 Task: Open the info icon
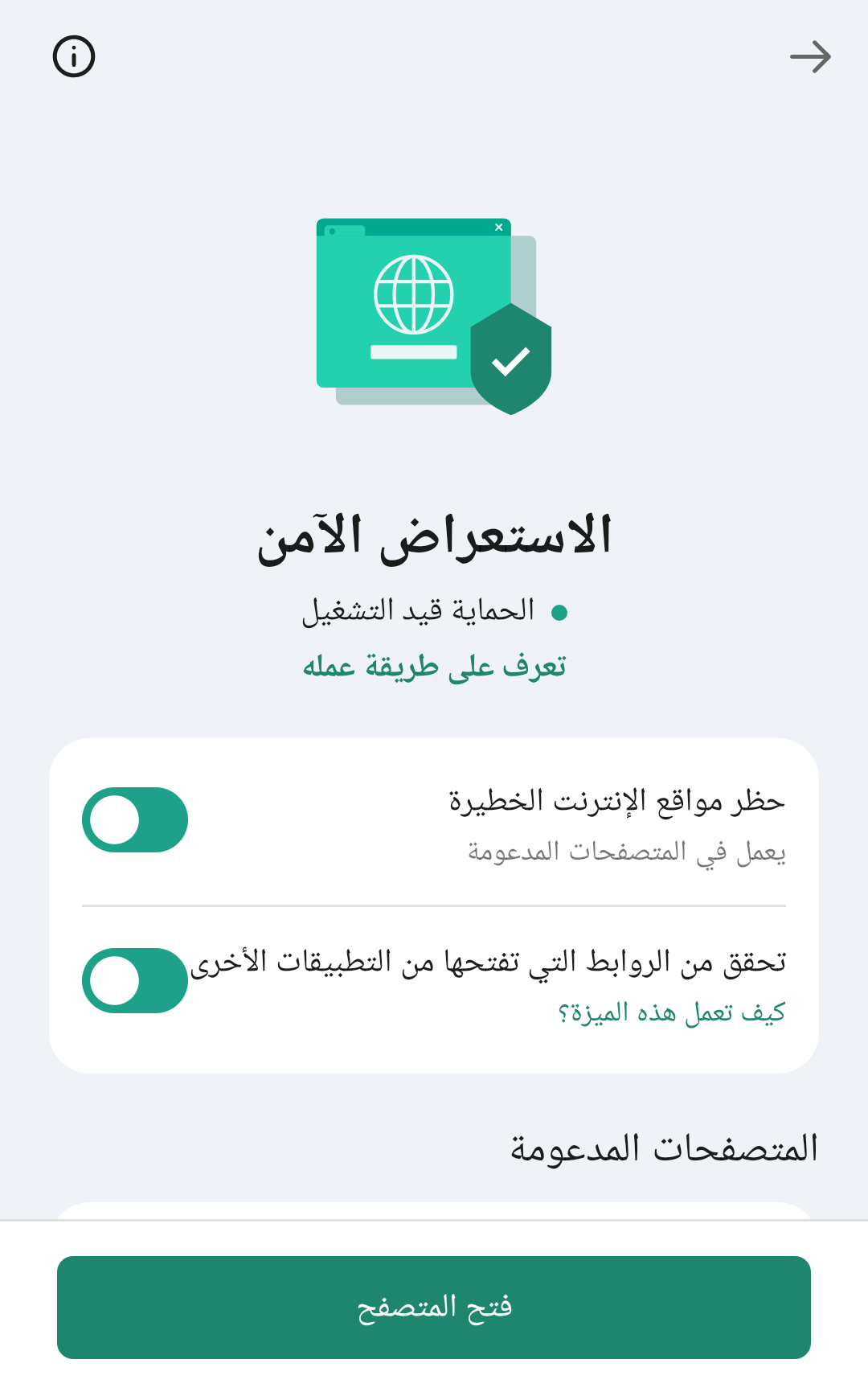(74, 57)
